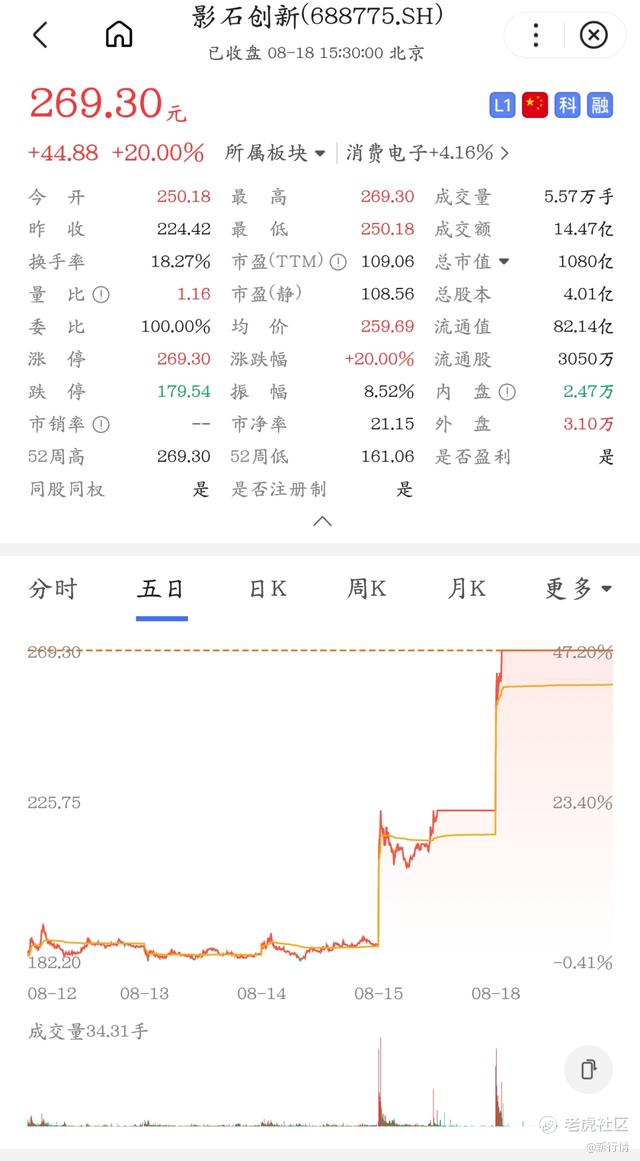Show info for 量比

coord(101,295)
